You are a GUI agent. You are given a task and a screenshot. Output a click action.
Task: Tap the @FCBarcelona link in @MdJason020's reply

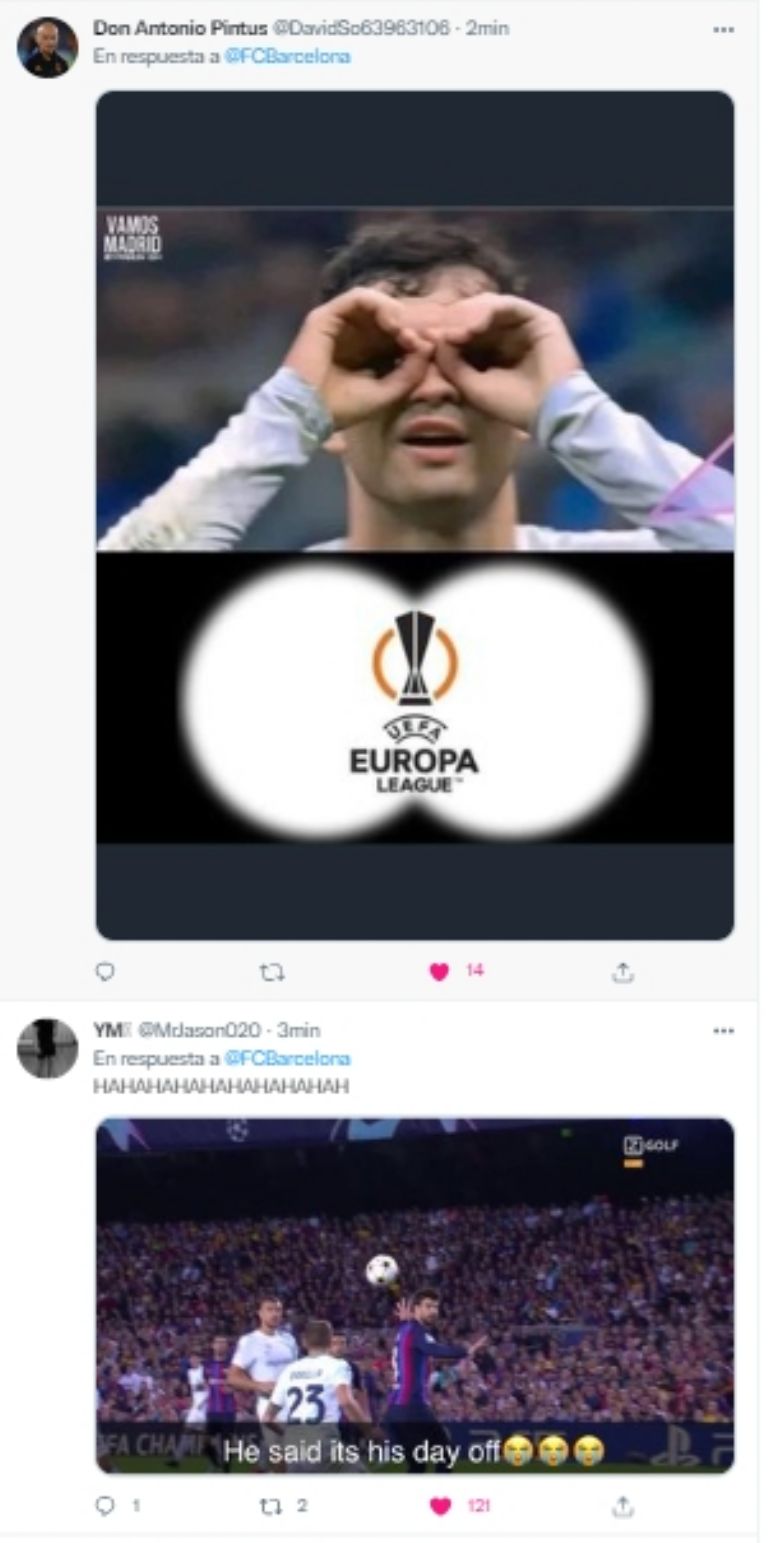287,1058
